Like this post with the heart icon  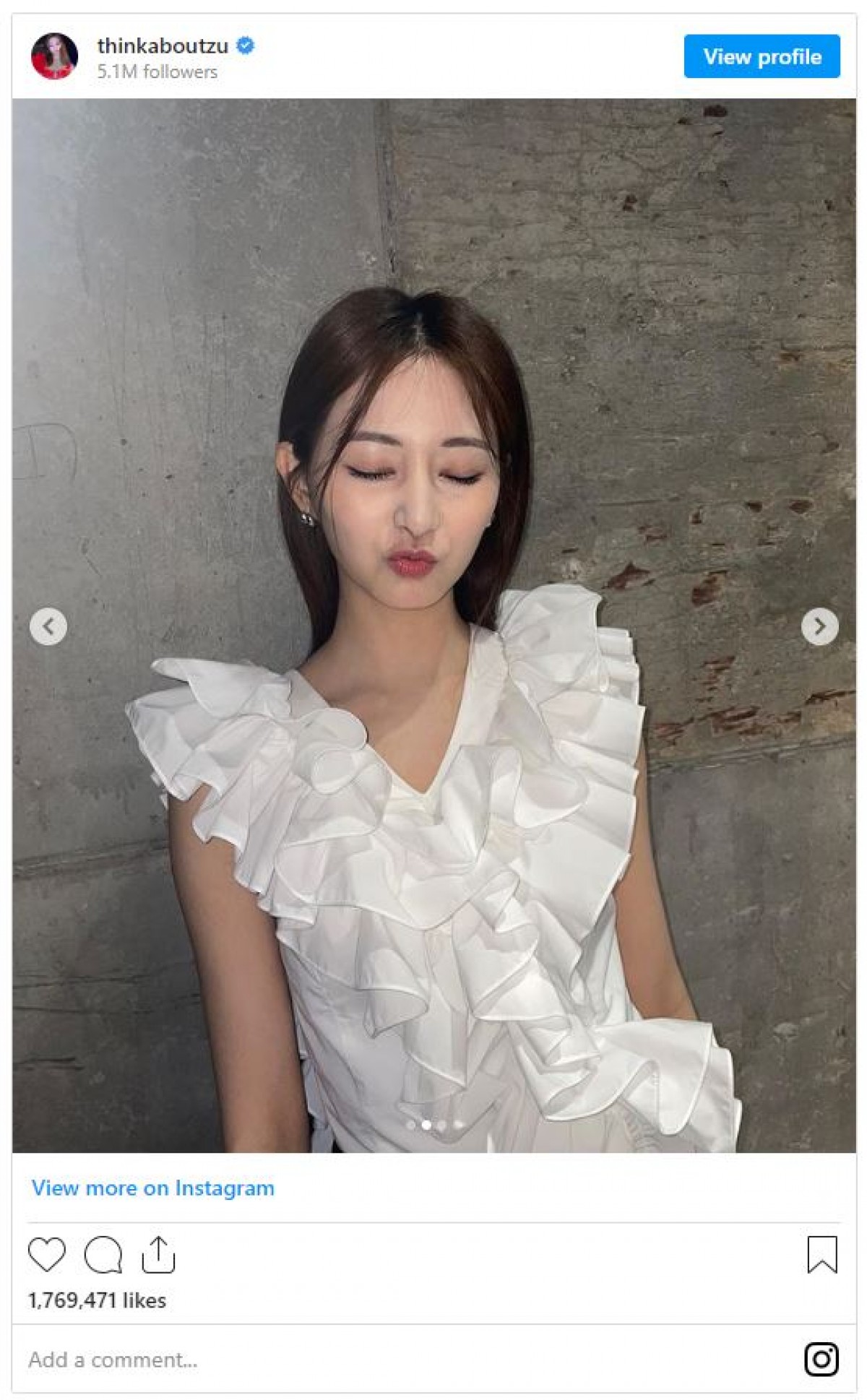(x=47, y=1254)
